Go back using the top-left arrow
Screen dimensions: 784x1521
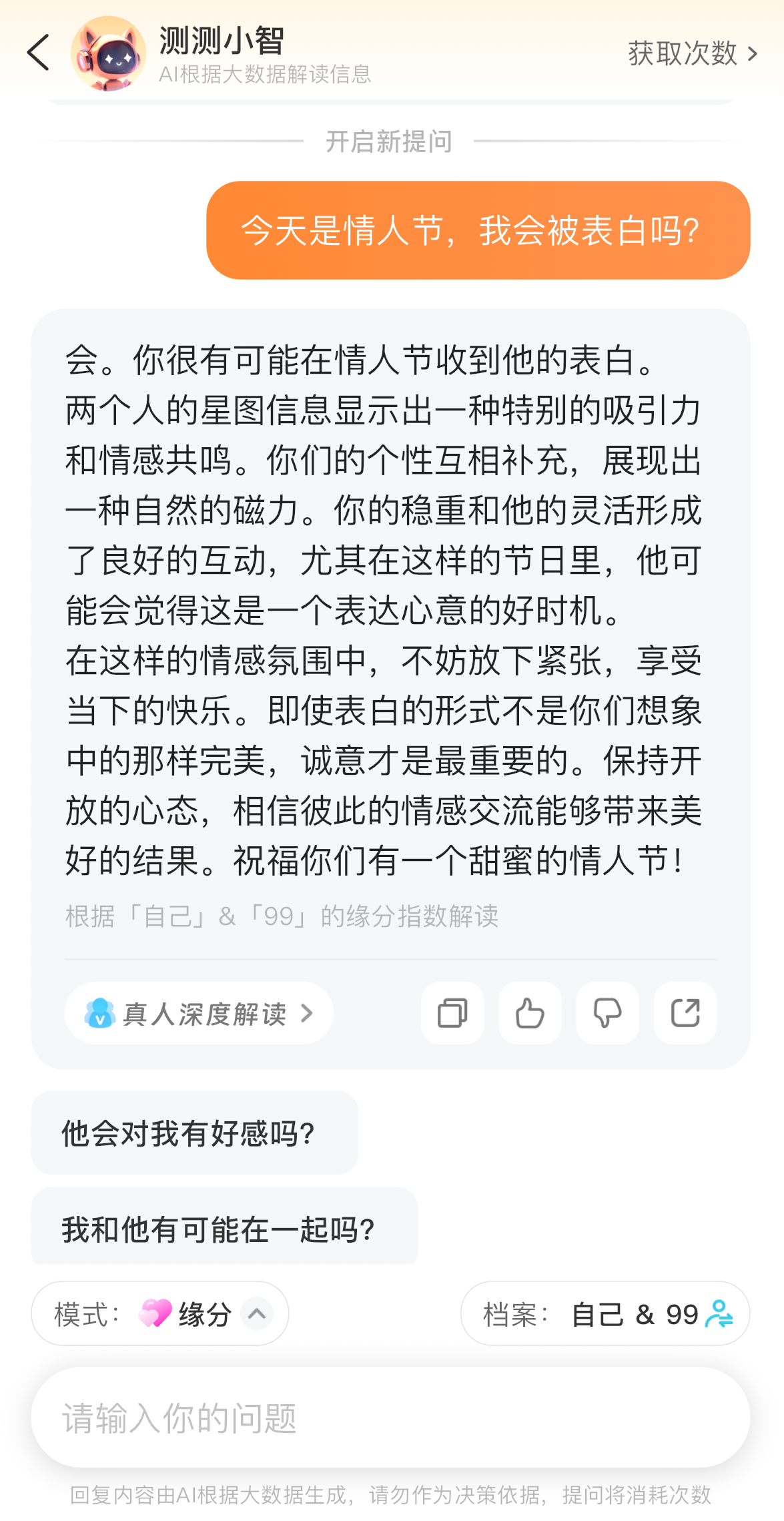[x=39, y=53]
